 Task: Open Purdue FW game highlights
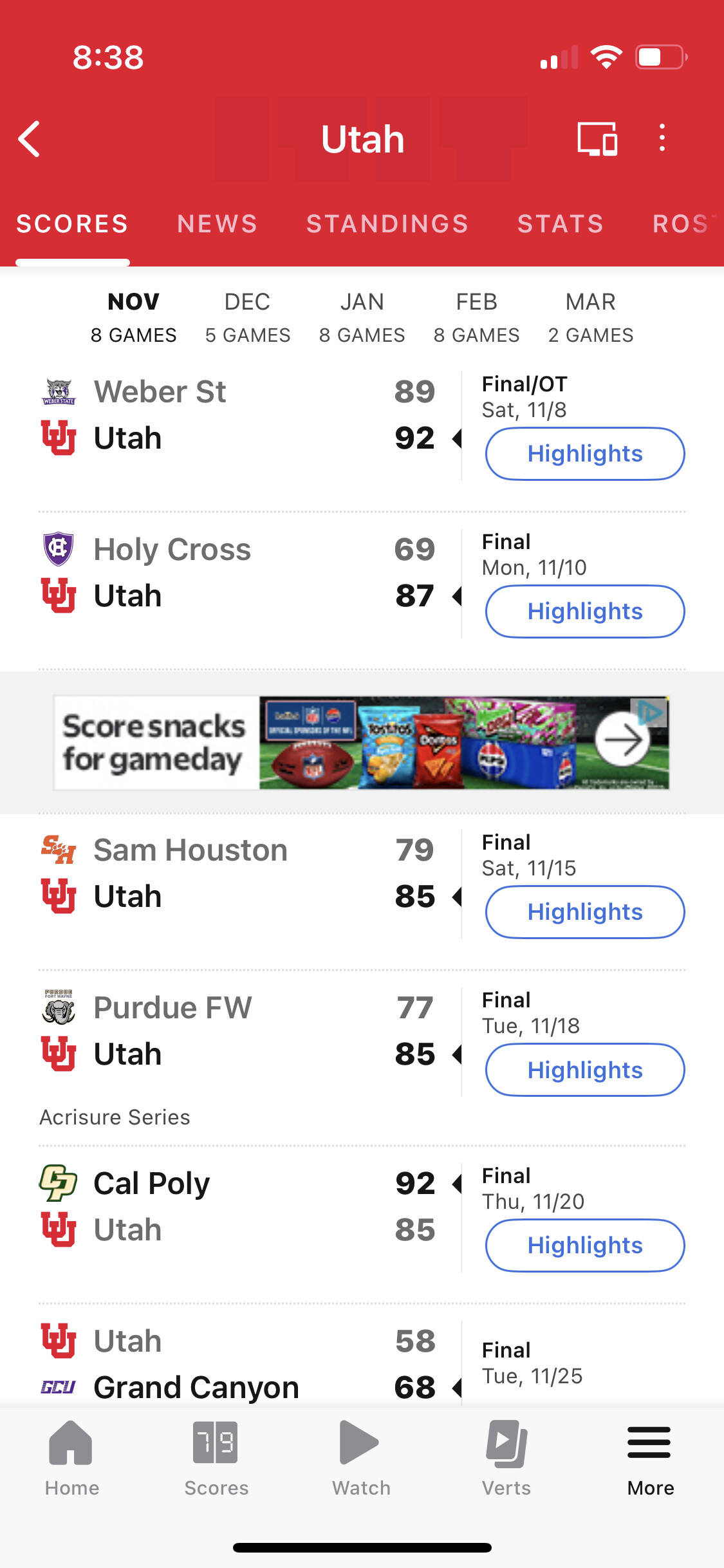coord(584,1070)
